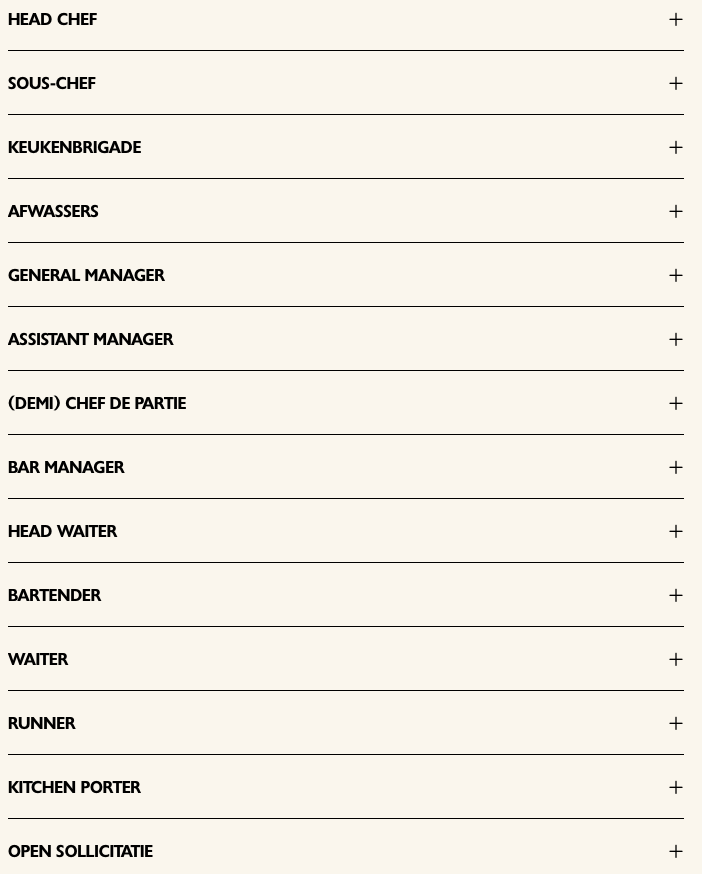Show the Bar Manager job details

(346, 467)
